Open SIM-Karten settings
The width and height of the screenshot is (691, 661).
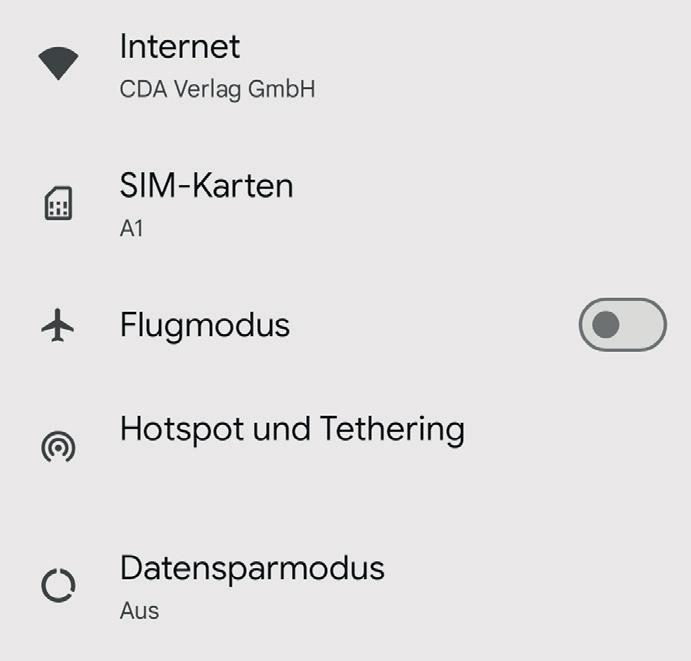tap(207, 203)
